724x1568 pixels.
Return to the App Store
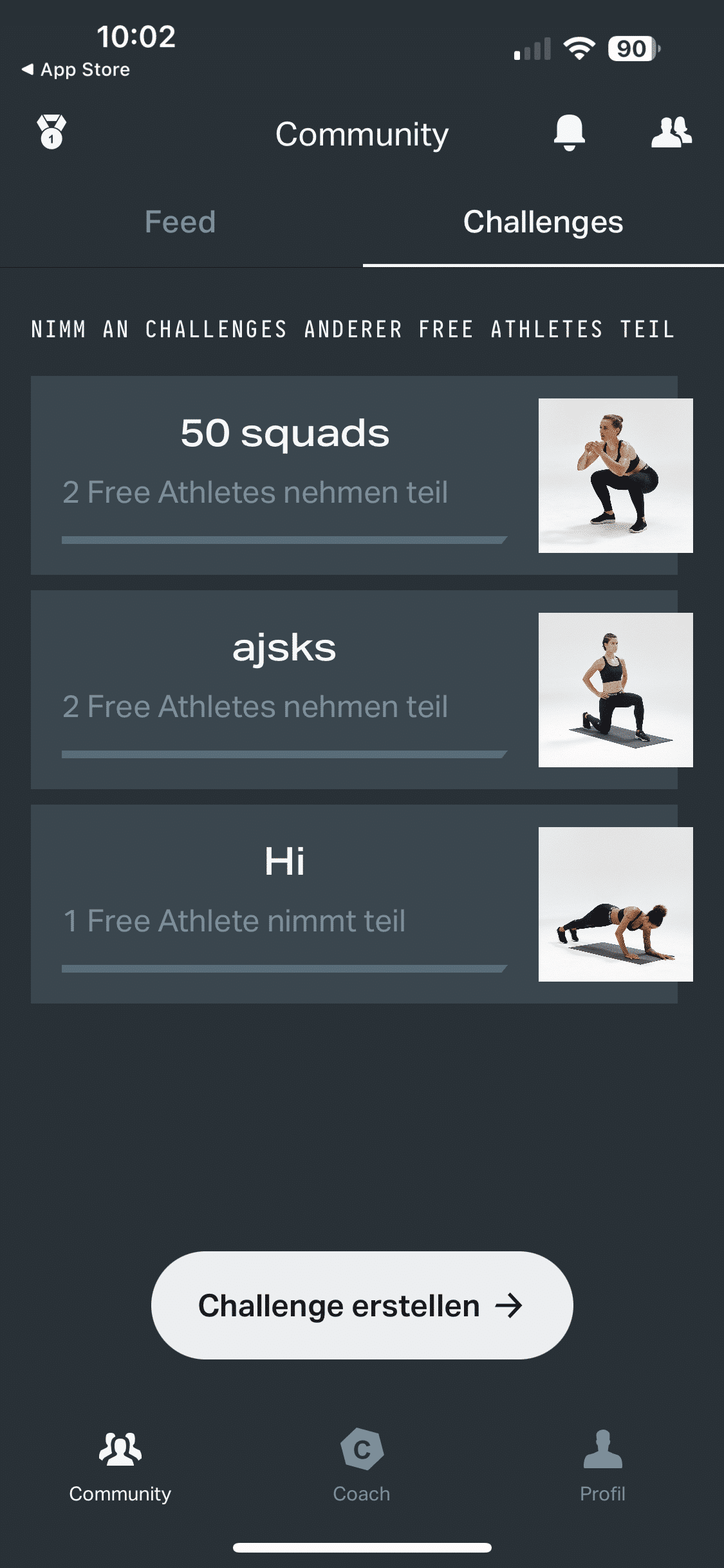coord(76,70)
